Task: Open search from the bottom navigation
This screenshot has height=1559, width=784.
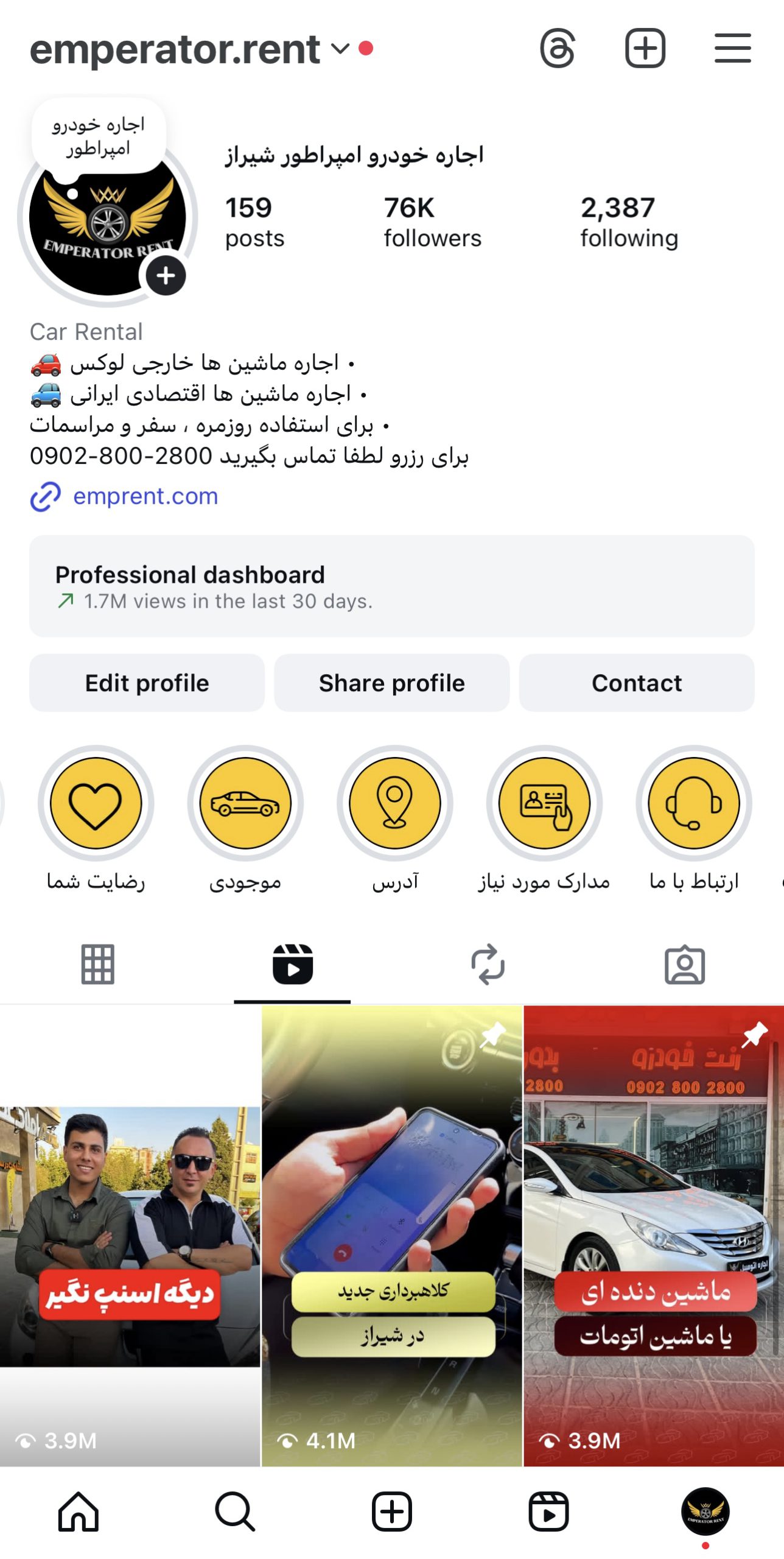Action: pyautogui.click(x=236, y=1510)
